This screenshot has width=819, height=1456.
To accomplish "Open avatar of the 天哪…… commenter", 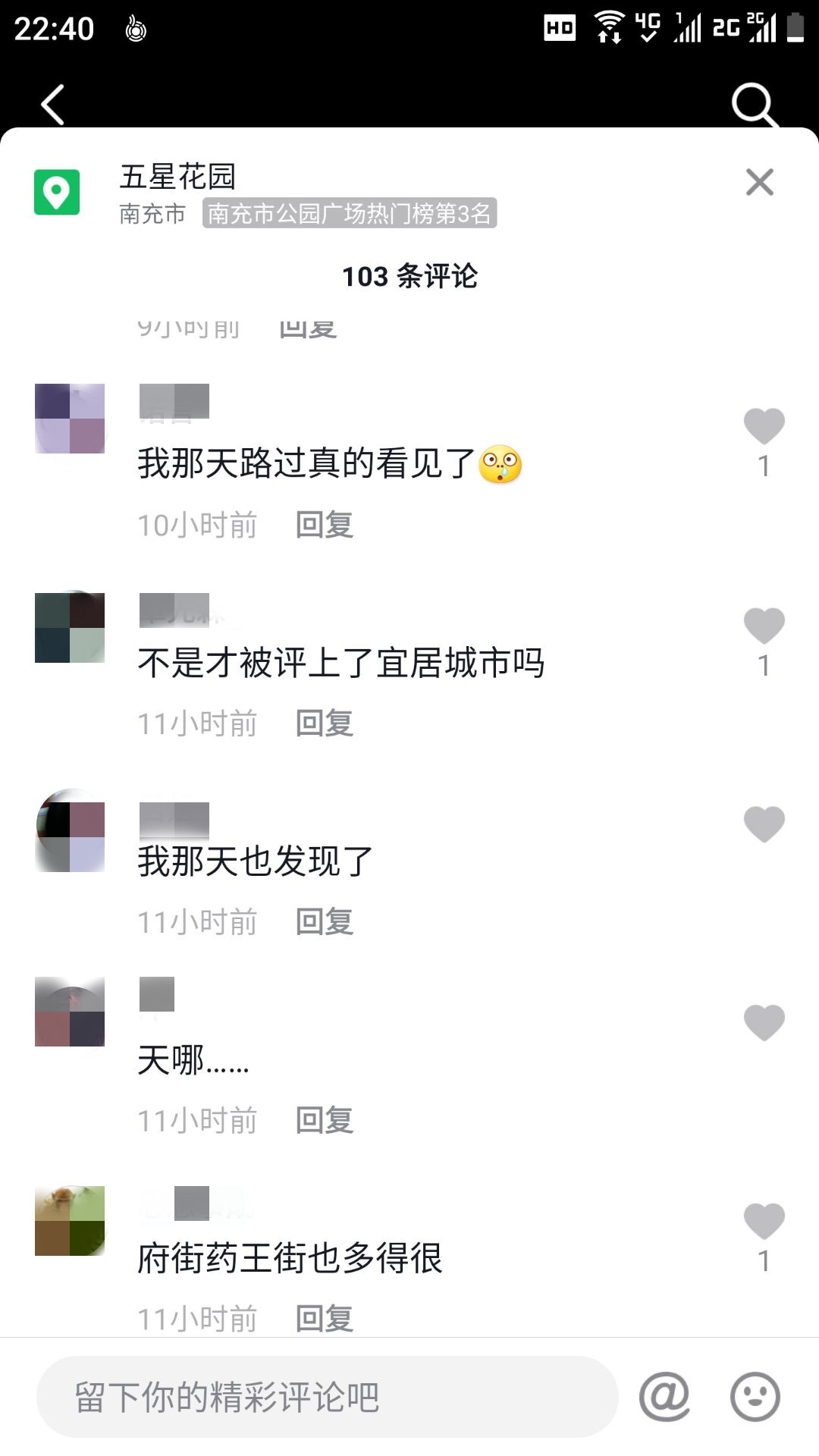I will (x=70, y=1012).
